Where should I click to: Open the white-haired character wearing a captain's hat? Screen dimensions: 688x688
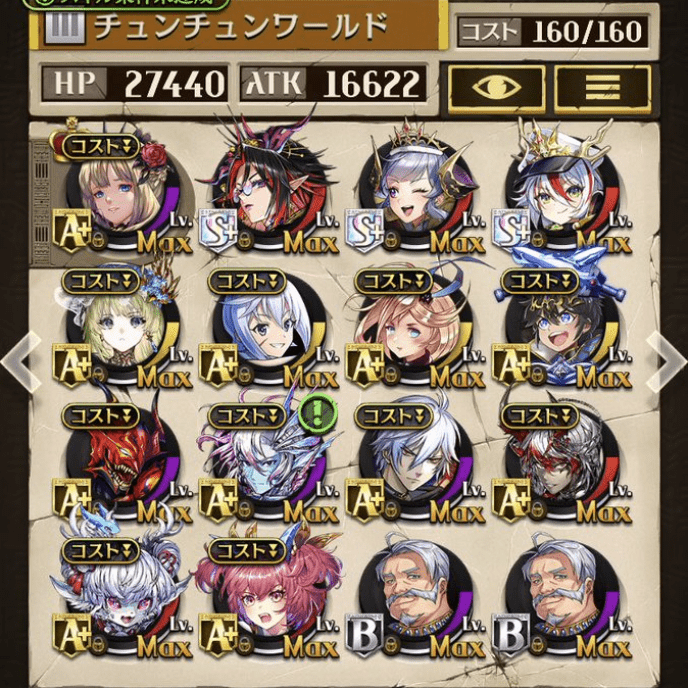coord(555,195)
